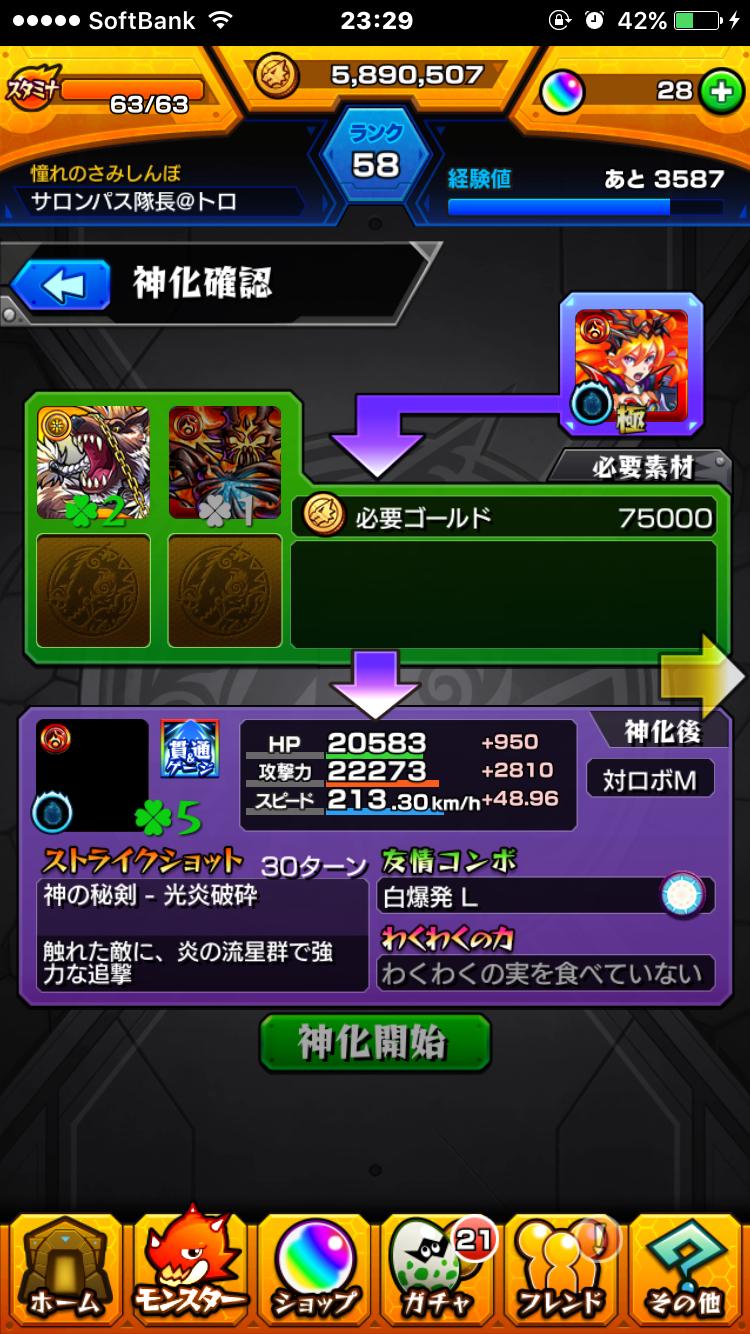Tap the green plus to add orbs
The height and width of the screenshot is (1334, 750).
pos(718,91)
